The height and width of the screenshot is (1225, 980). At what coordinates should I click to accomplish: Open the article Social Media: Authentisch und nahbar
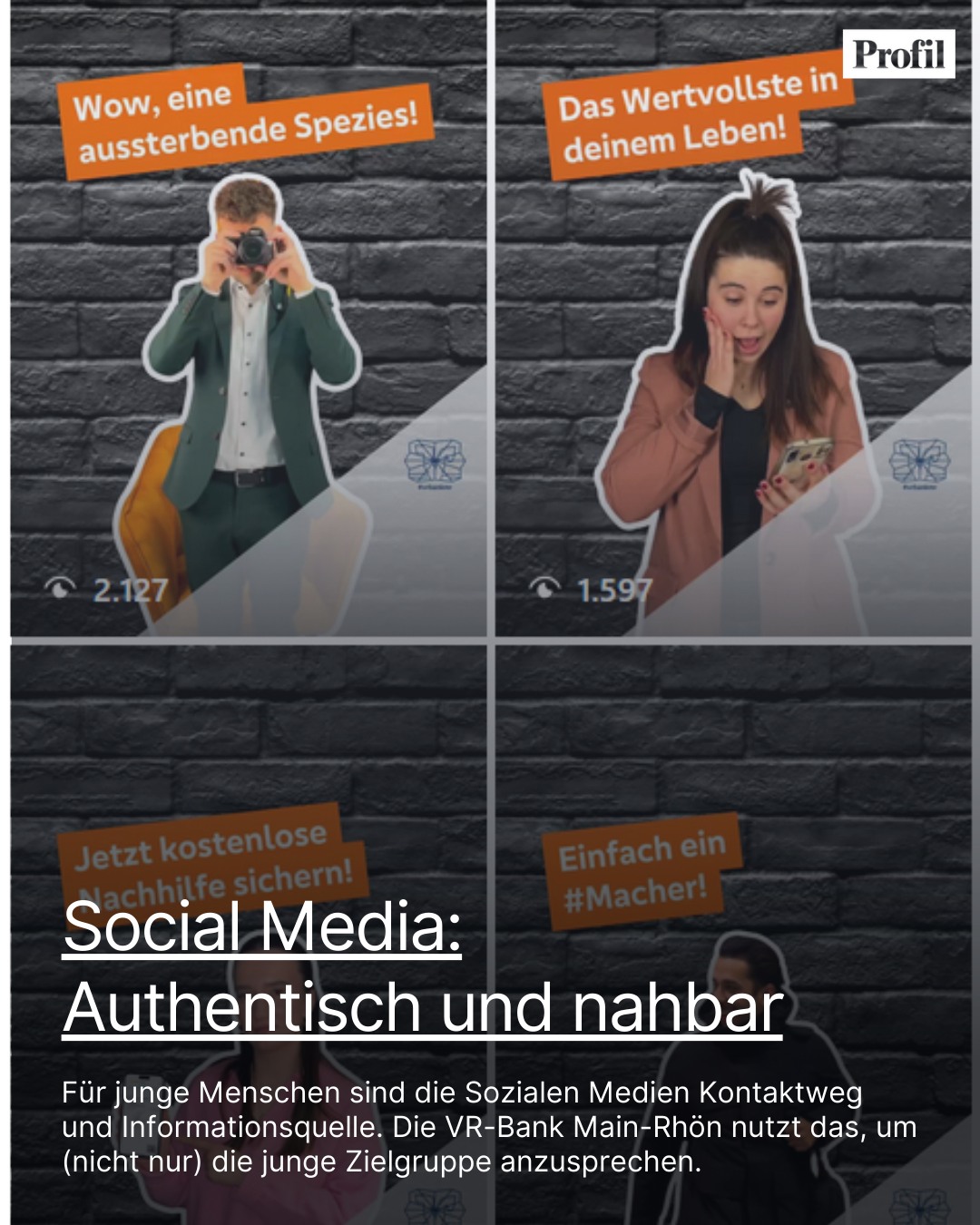click(422, 967)
